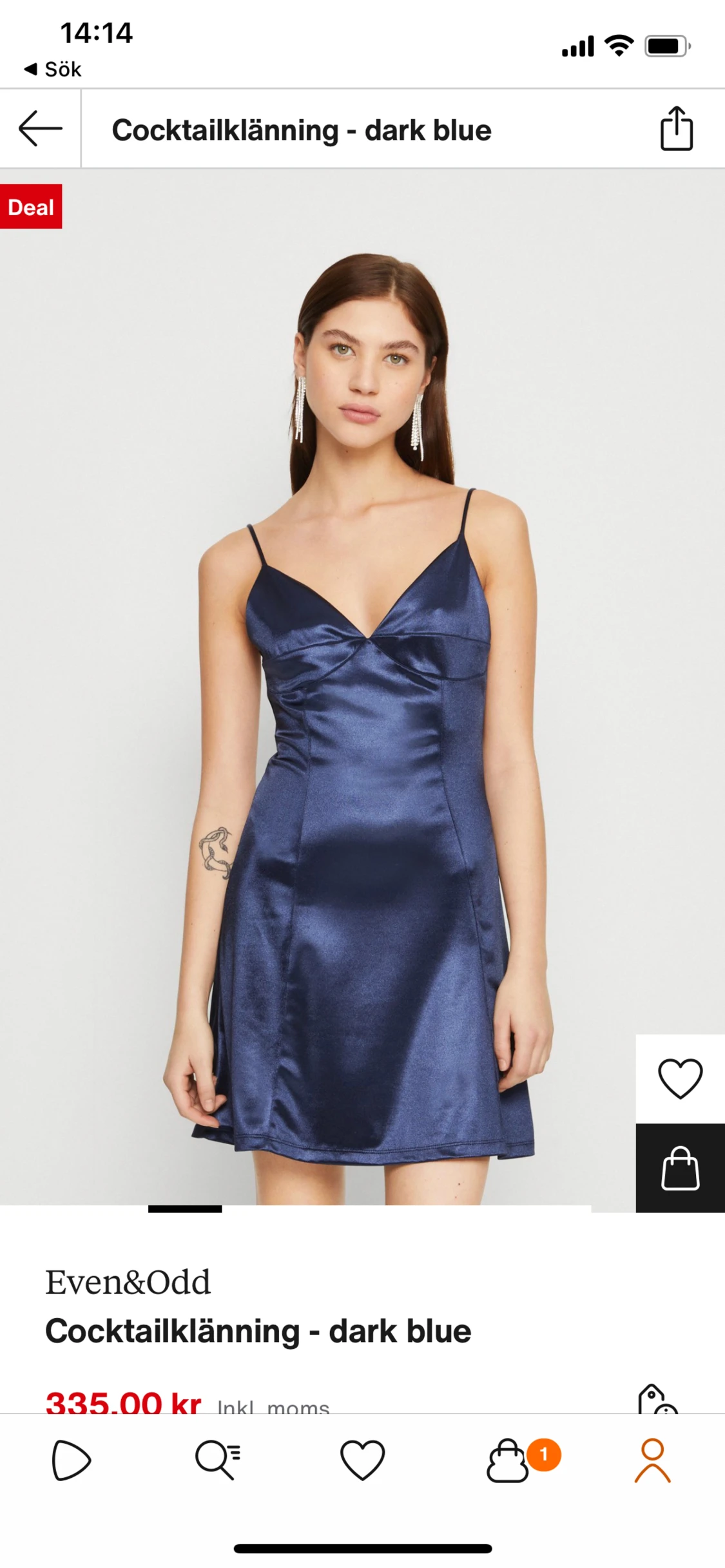Open the wishlist tab in bottom bar

click(362, 1460)
